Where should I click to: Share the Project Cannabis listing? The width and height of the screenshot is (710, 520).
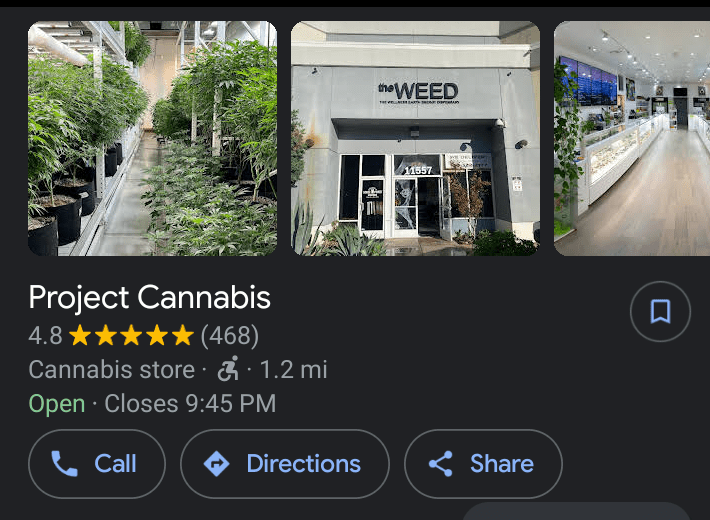pos(483,464)
